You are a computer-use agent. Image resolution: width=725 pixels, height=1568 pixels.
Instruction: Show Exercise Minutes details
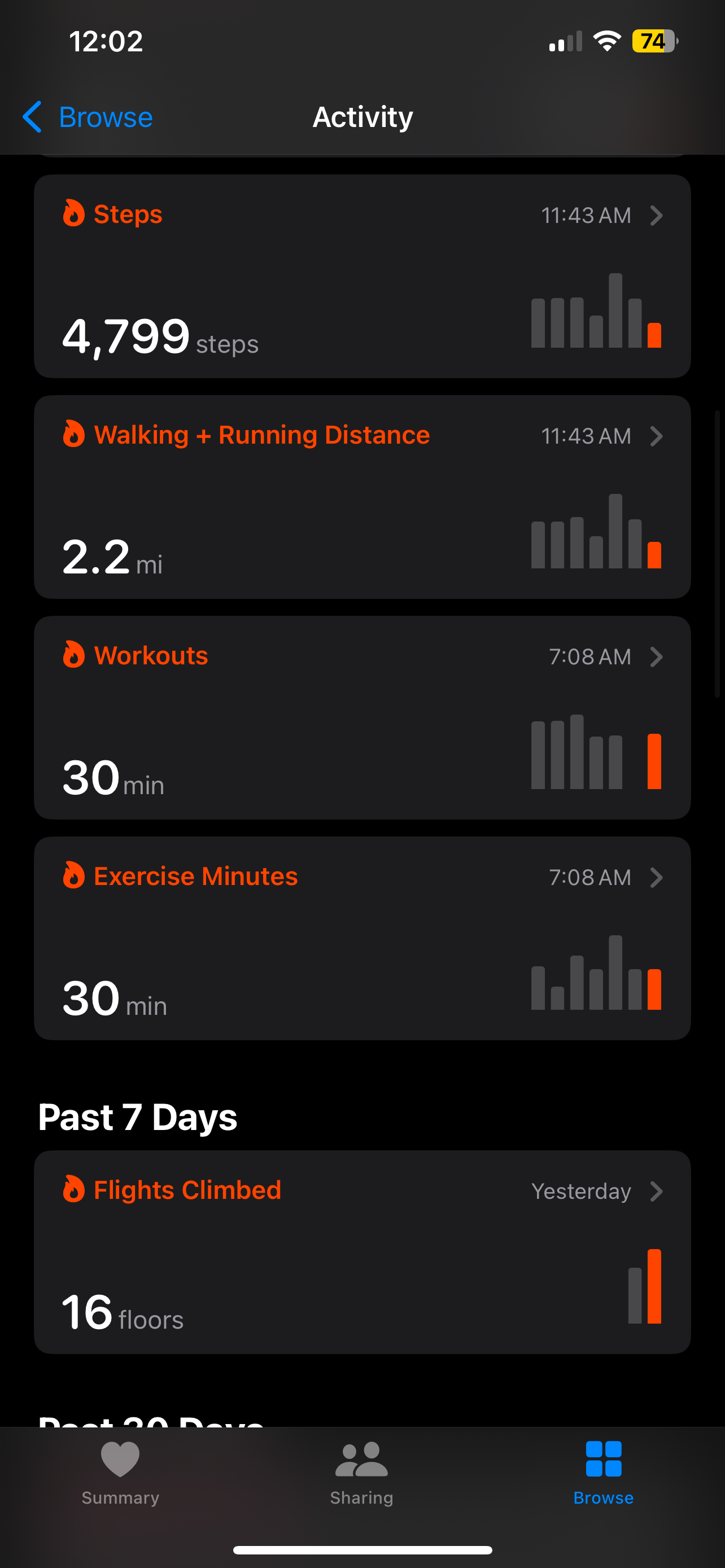pyautogui.click(x=362, y=938)
